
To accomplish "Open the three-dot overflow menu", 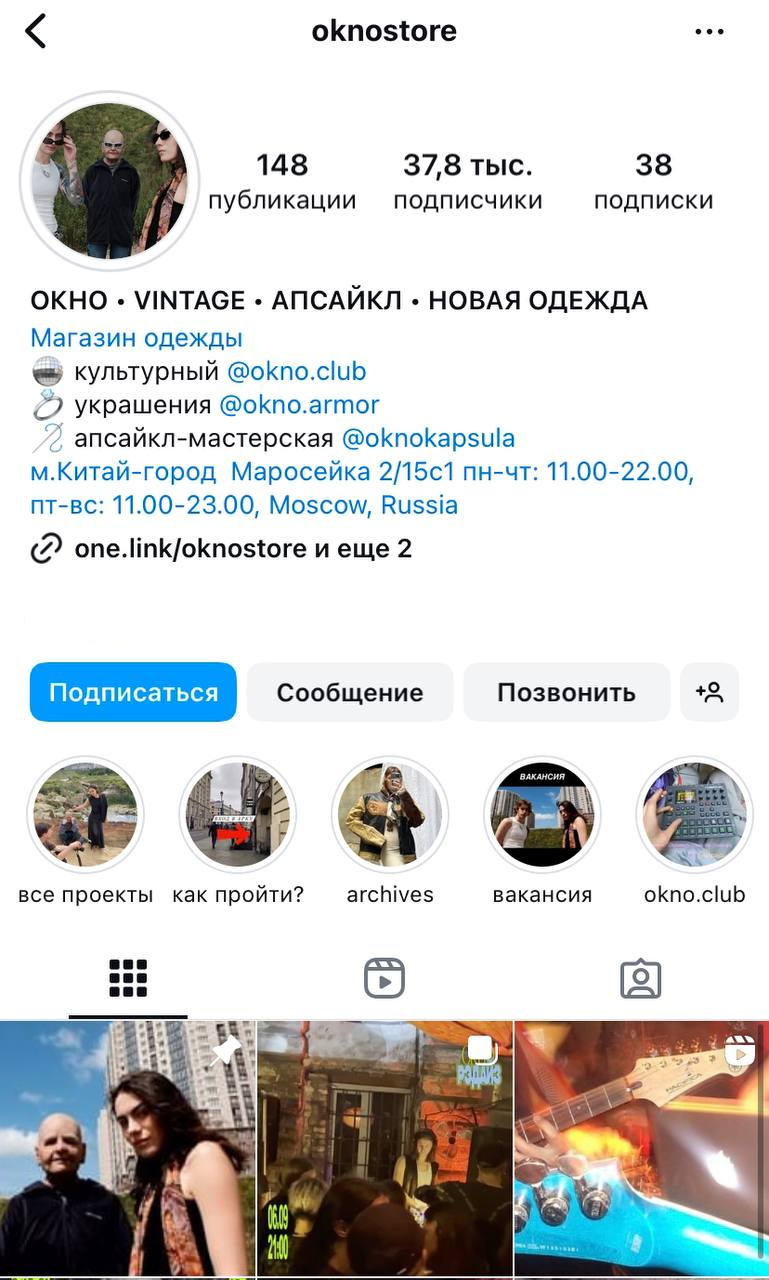I will [x=709, y=32].
